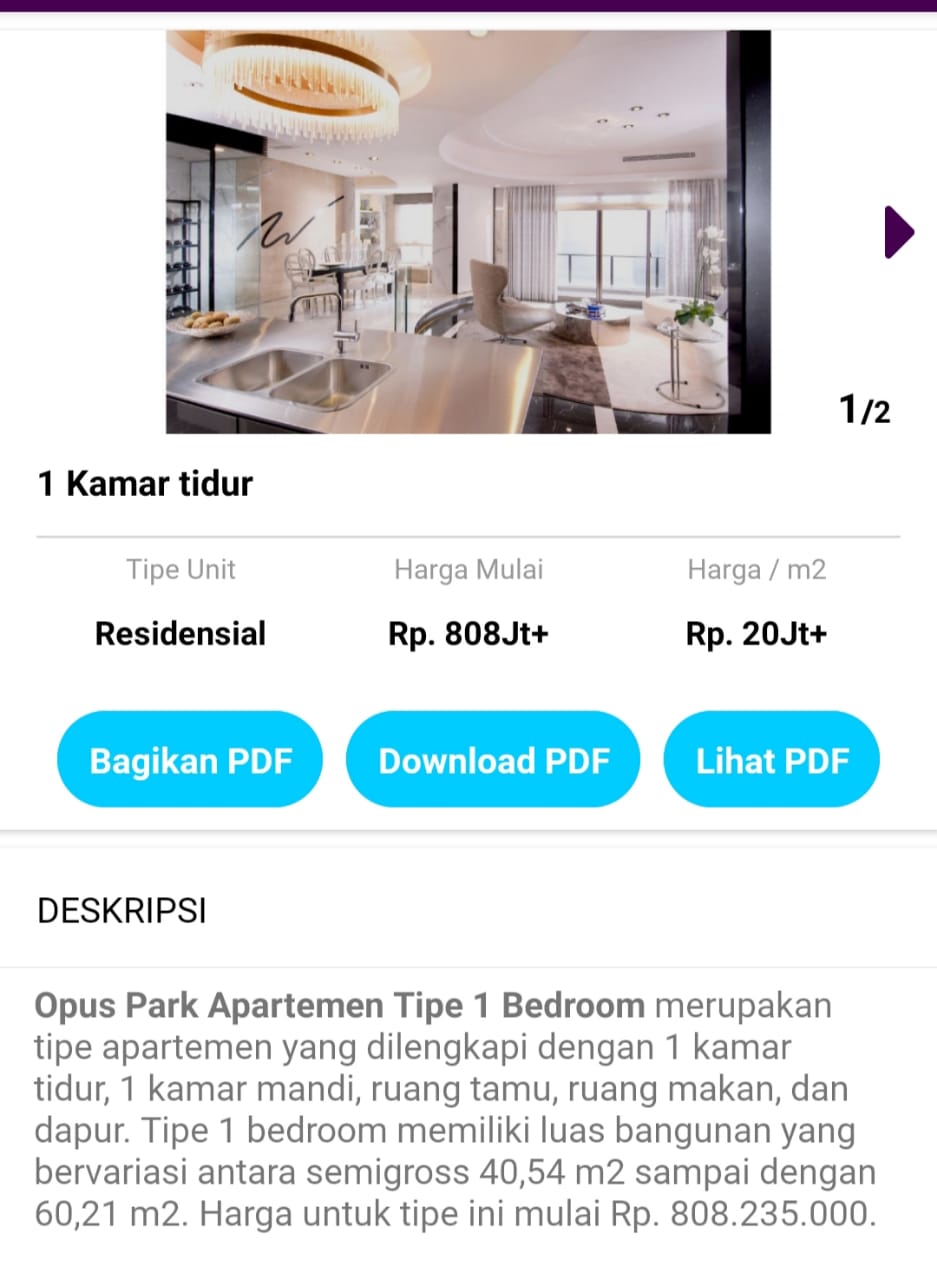Download the unit PDF brochure
This screenshot has width=937, height=1280.
(493, 760)
